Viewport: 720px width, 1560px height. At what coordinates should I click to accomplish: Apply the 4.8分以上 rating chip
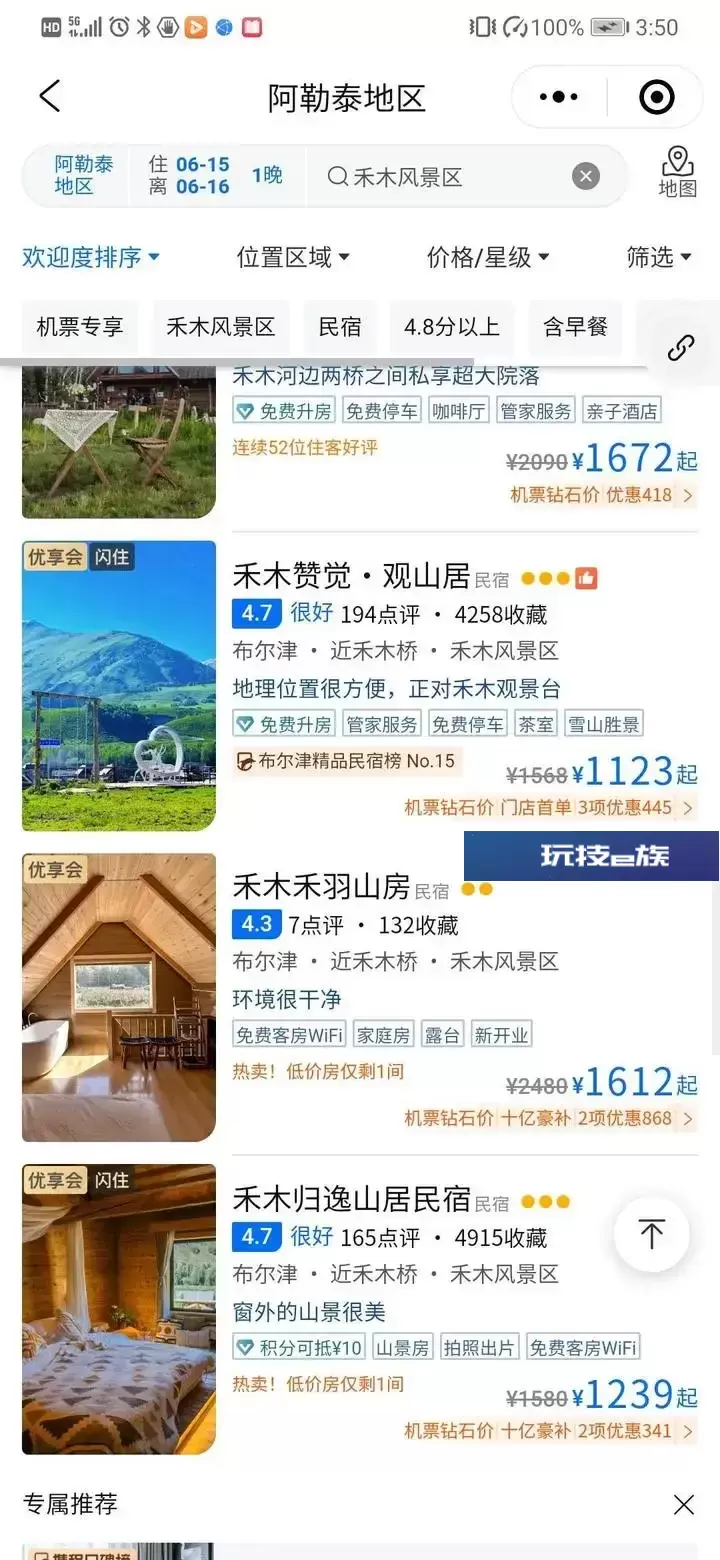tap(452, 327)
